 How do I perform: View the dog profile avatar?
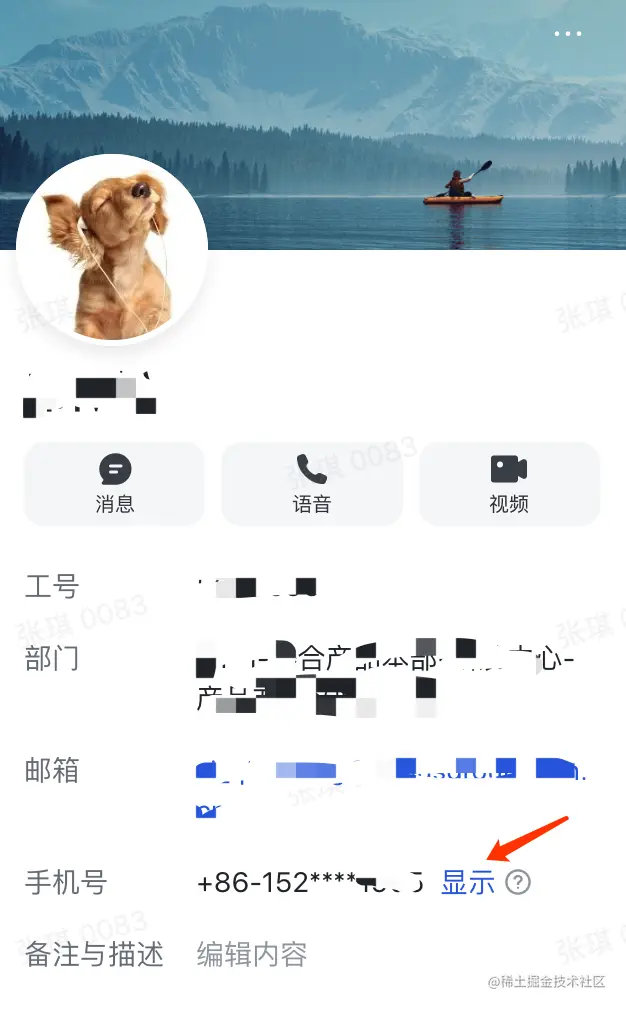(112, 250)
